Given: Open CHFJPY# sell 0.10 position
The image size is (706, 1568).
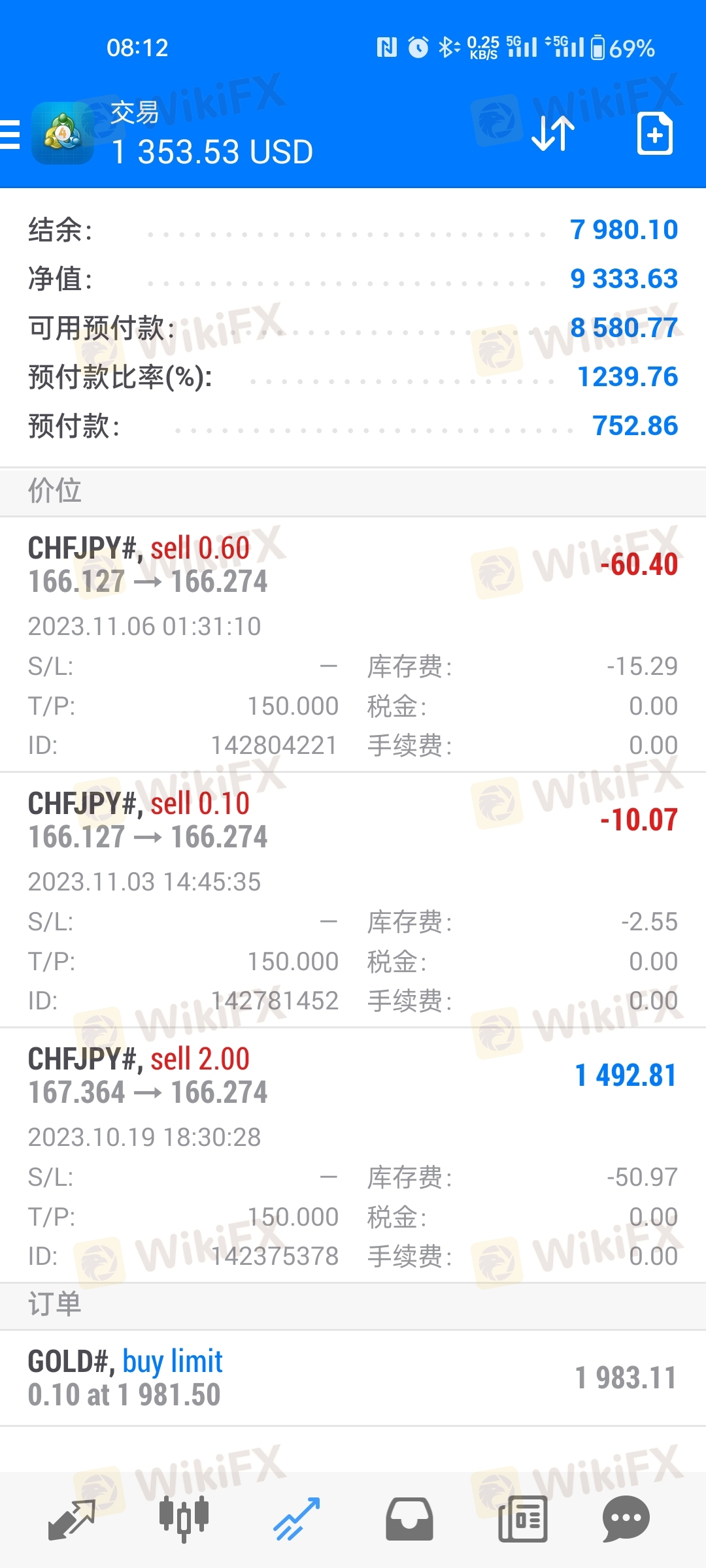Looking at the screenshot, I should tap(353, 900).
